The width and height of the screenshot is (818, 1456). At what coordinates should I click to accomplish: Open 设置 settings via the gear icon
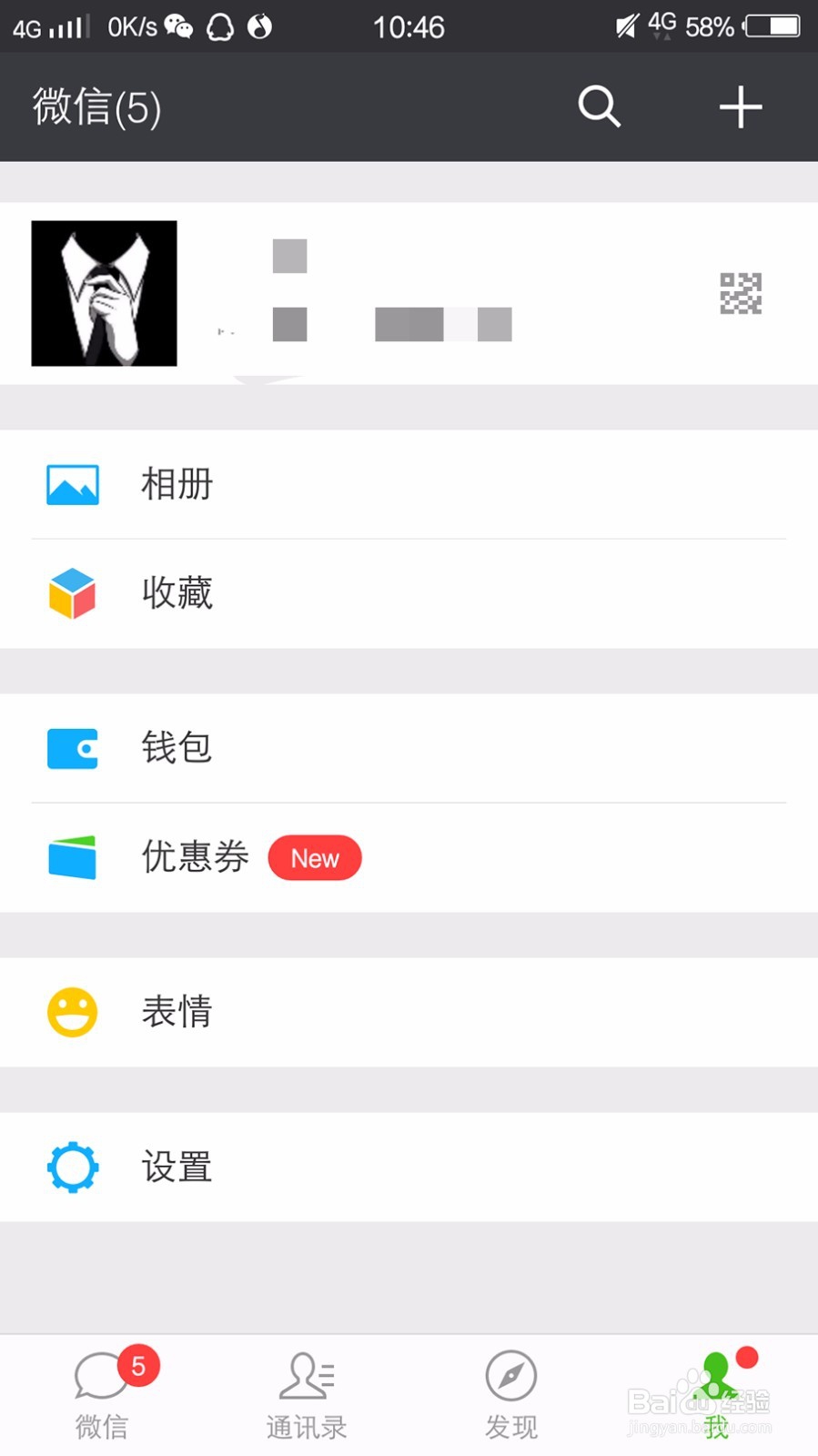click(x=71, y=1167)
